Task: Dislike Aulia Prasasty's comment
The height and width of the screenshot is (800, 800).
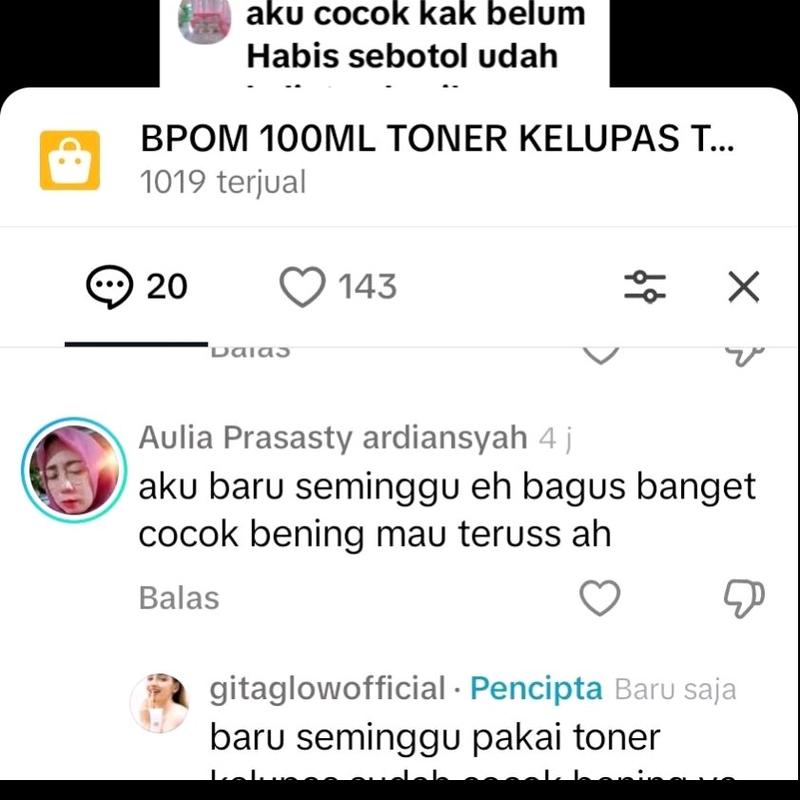Action: [743, 598]
